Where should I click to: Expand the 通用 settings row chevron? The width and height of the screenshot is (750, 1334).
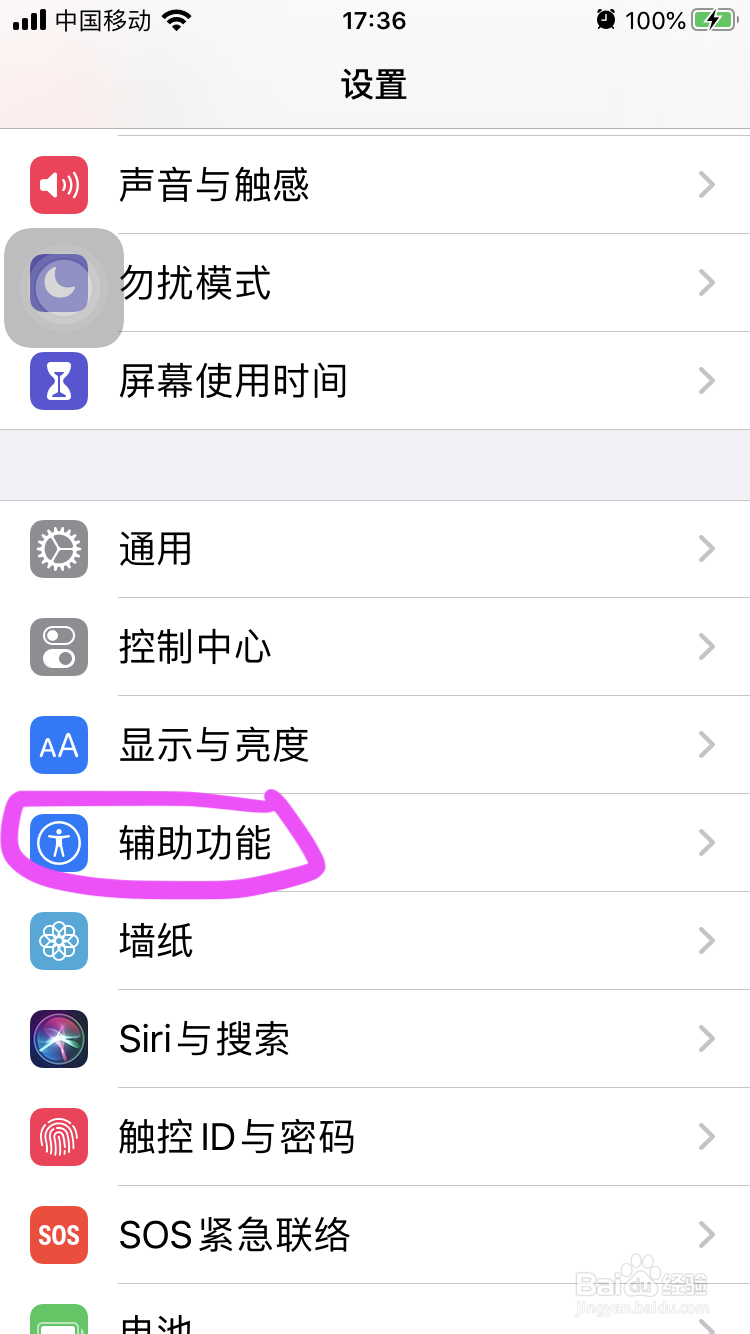[707, 549]
